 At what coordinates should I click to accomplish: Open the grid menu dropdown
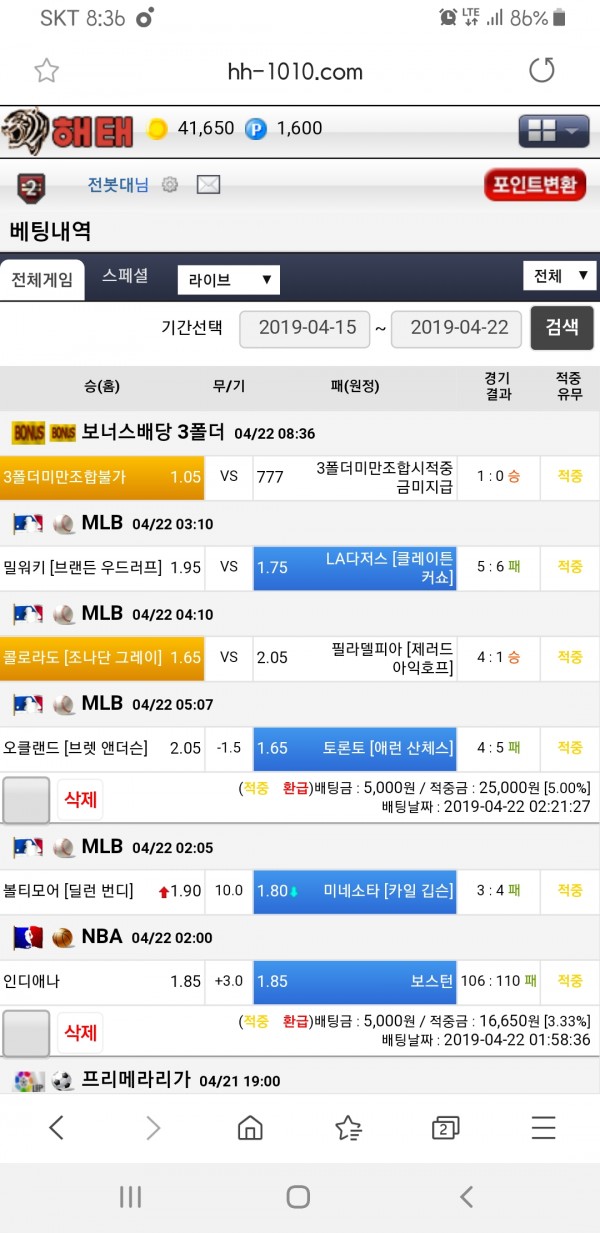pyautogui.click(x=553, y=130)
